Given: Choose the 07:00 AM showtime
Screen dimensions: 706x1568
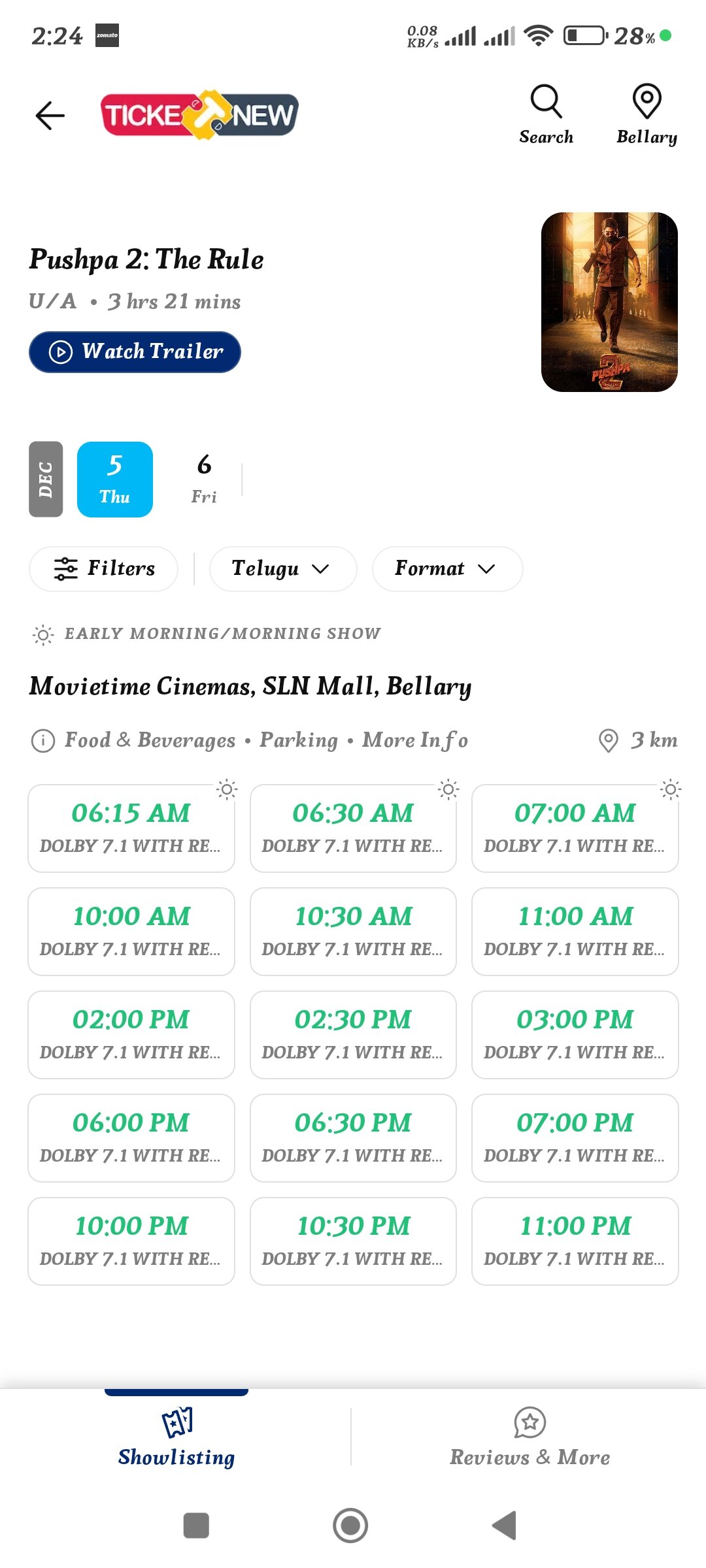Looking at the screenshot, I should click(x=575, y=828).
